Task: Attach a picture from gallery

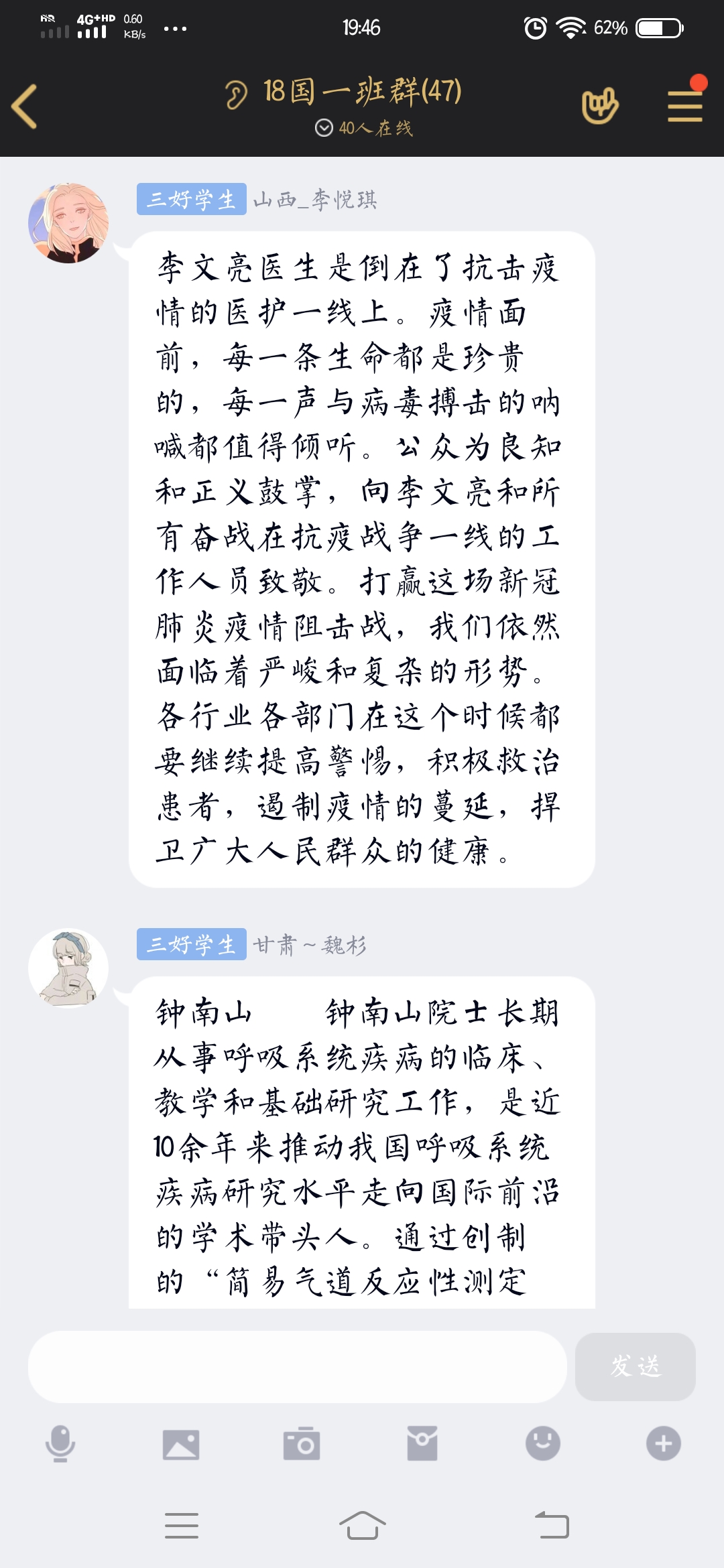Action: point(181,1443)
